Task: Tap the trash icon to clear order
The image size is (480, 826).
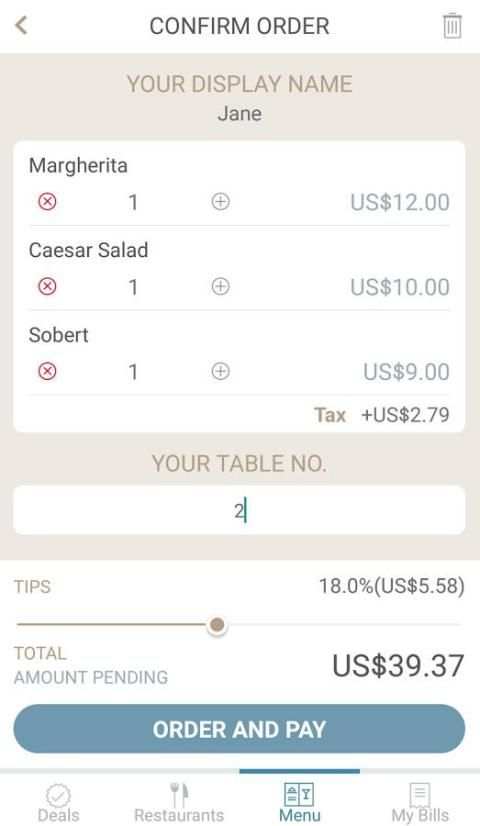Action: [452, 26]
